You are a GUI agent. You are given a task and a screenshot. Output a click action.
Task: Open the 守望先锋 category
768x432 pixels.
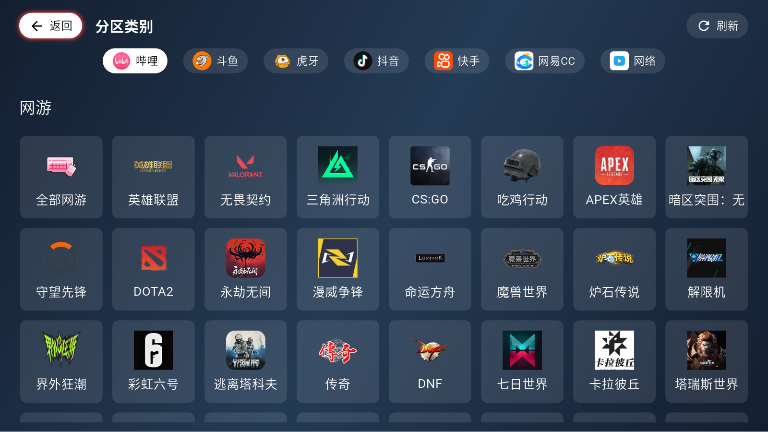click(61, 269)
